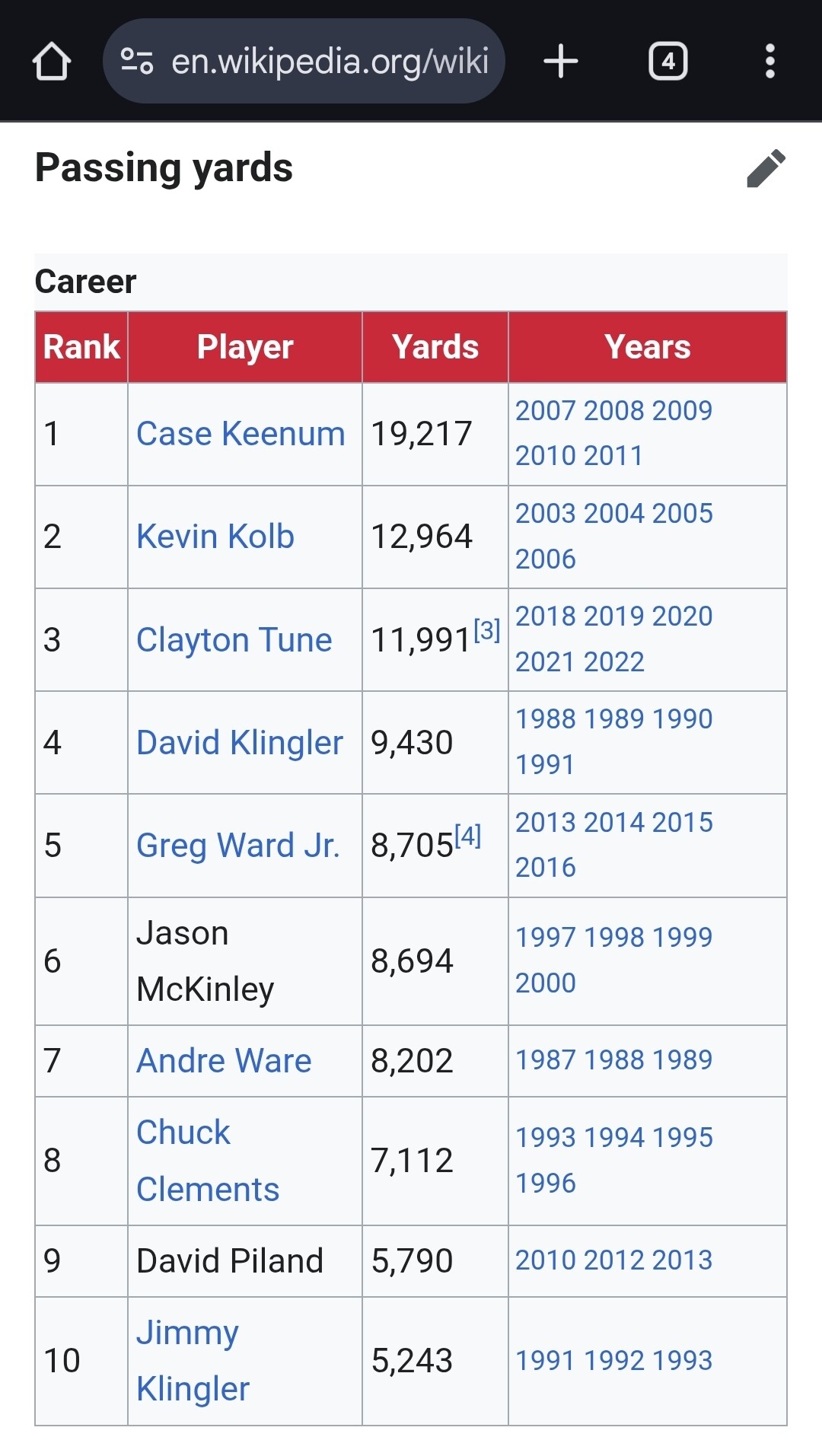The width and height of the screenshot is (822, 1456).
Task: Go to the browser home page
Action: click(x=52, y=62)
